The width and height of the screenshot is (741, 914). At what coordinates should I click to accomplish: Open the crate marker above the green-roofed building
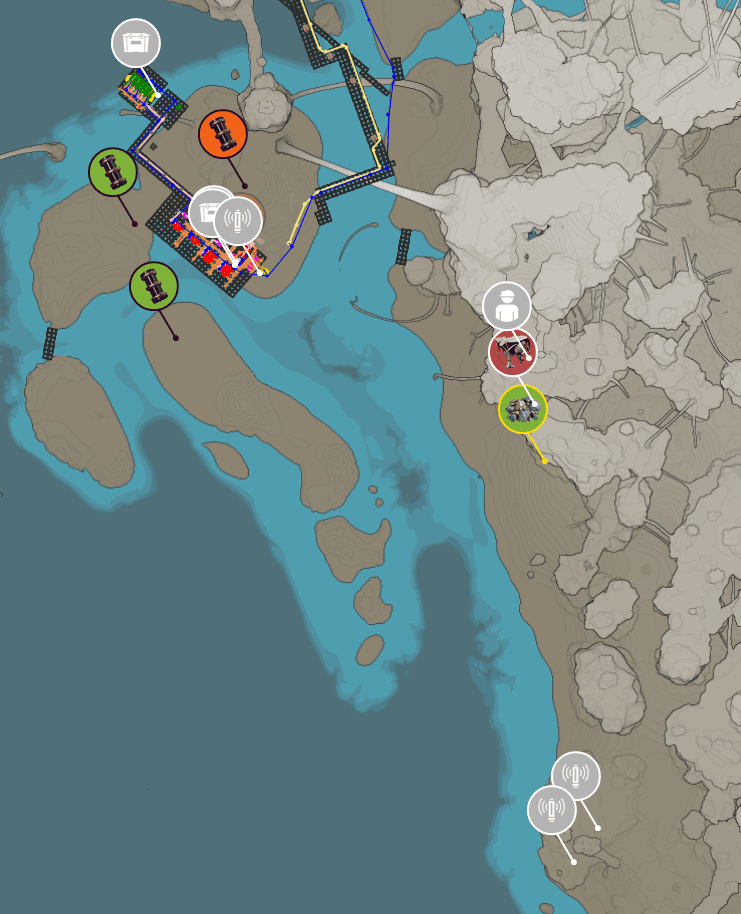tap(136, 43)
